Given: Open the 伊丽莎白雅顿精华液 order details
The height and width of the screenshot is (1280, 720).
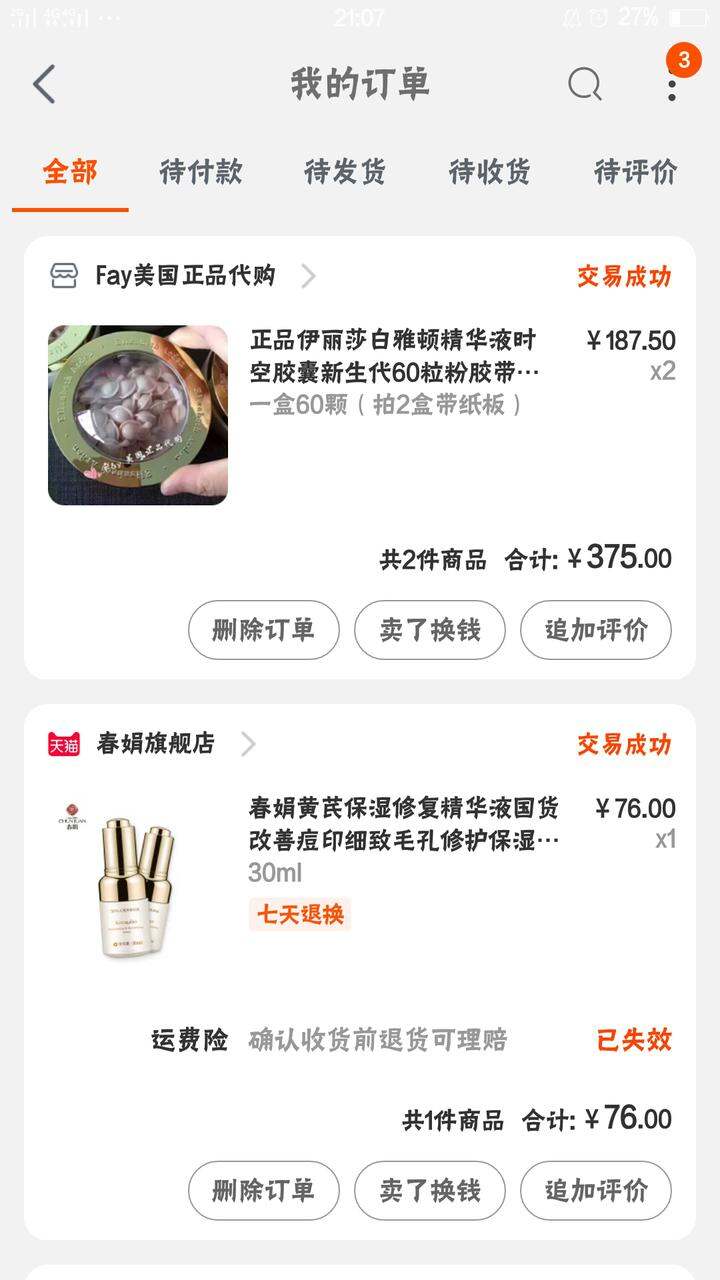Looking at the screenshot, I should (360, 415).
